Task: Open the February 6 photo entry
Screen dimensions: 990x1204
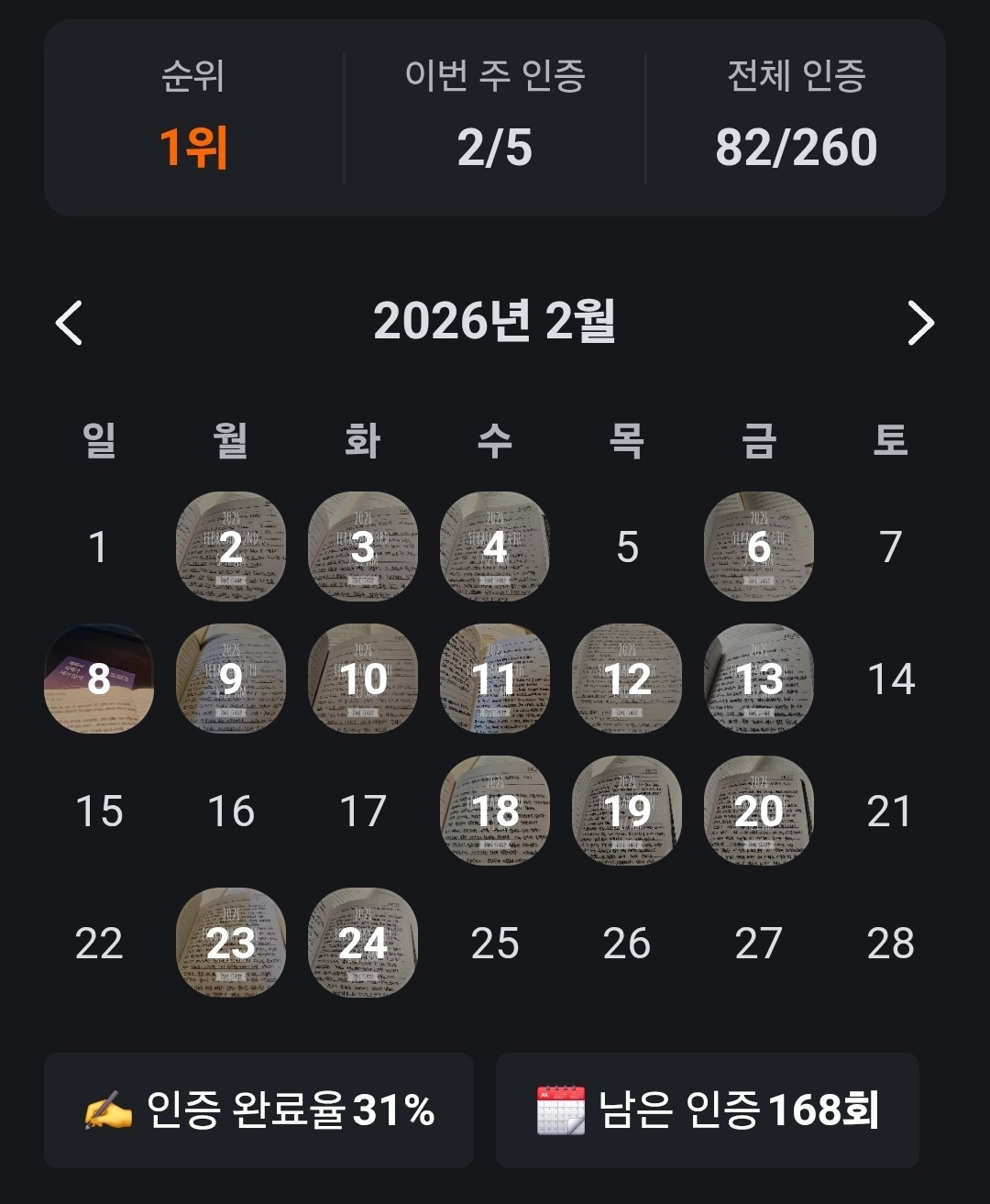Action: point(759,547)
